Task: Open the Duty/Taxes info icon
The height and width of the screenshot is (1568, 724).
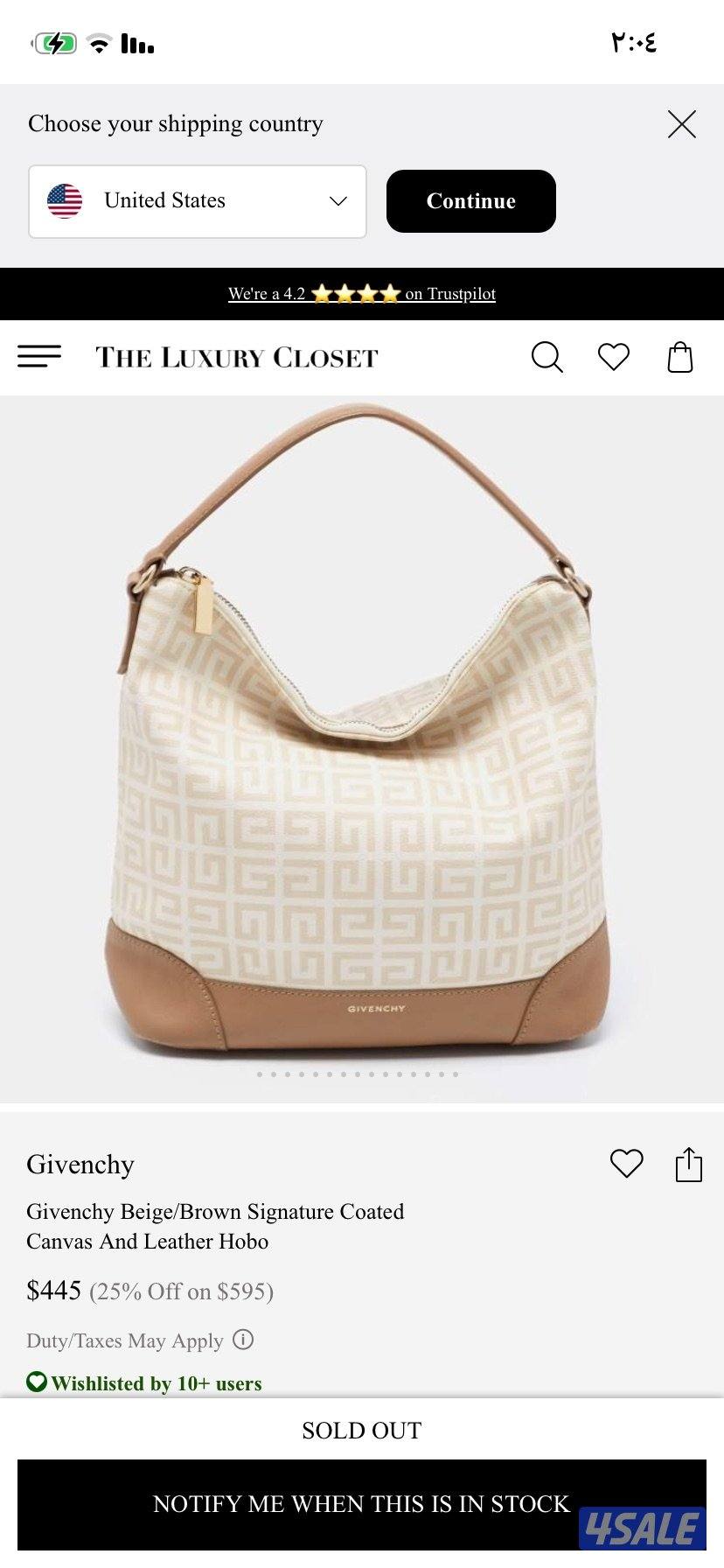Action: (x=244, y=1339)
